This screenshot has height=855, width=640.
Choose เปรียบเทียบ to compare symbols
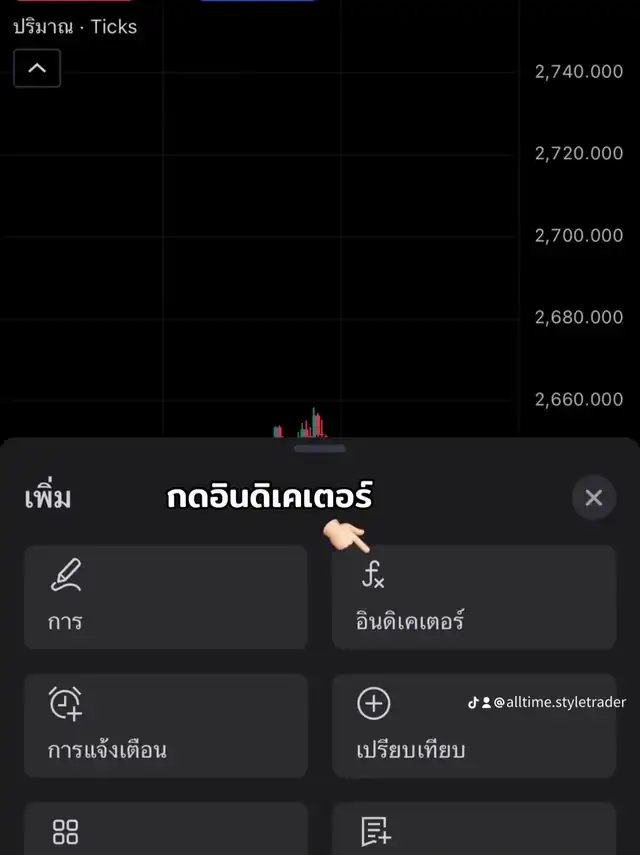point(473,725)
